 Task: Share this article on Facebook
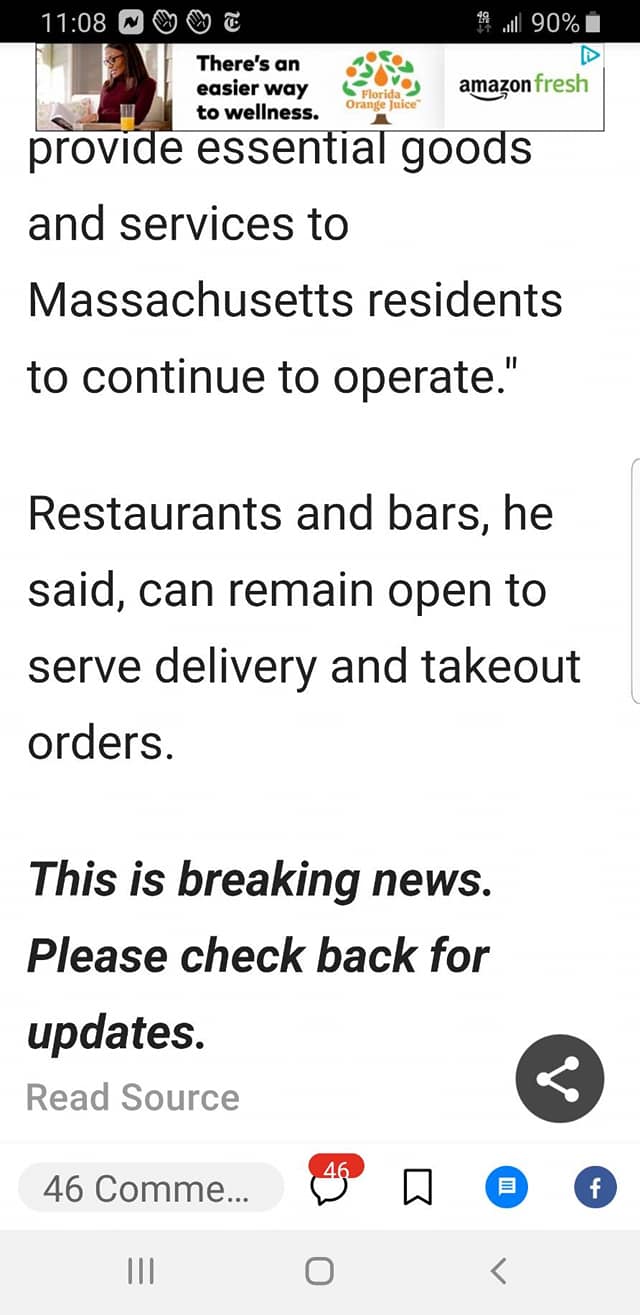(x=594, y=1188)
